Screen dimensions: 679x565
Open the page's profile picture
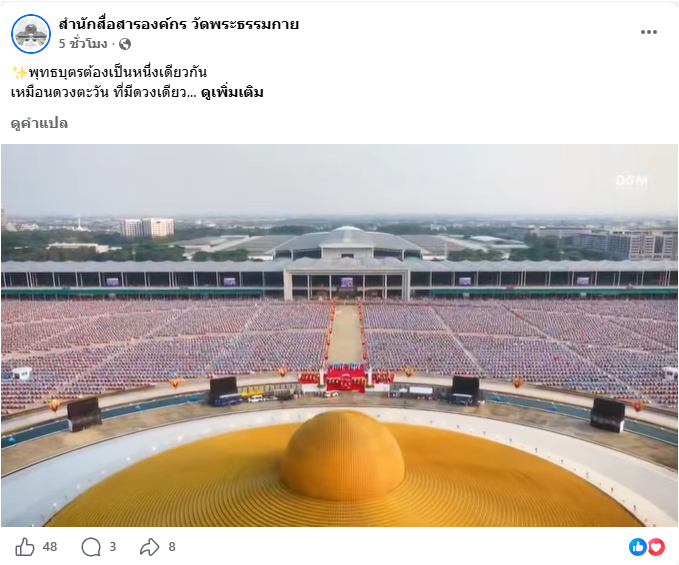point(31,34)
